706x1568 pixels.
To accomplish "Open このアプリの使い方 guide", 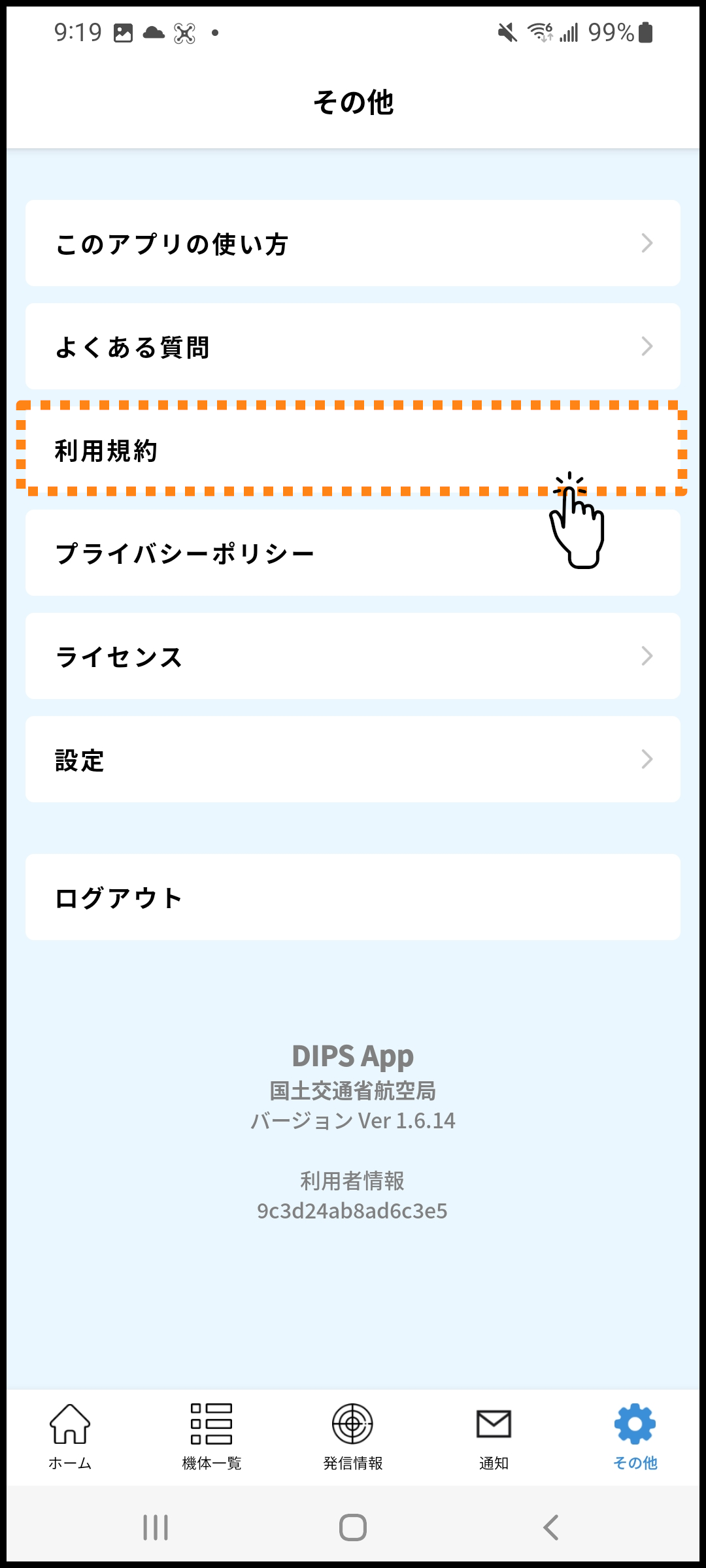I will click(x=353, y=243).
